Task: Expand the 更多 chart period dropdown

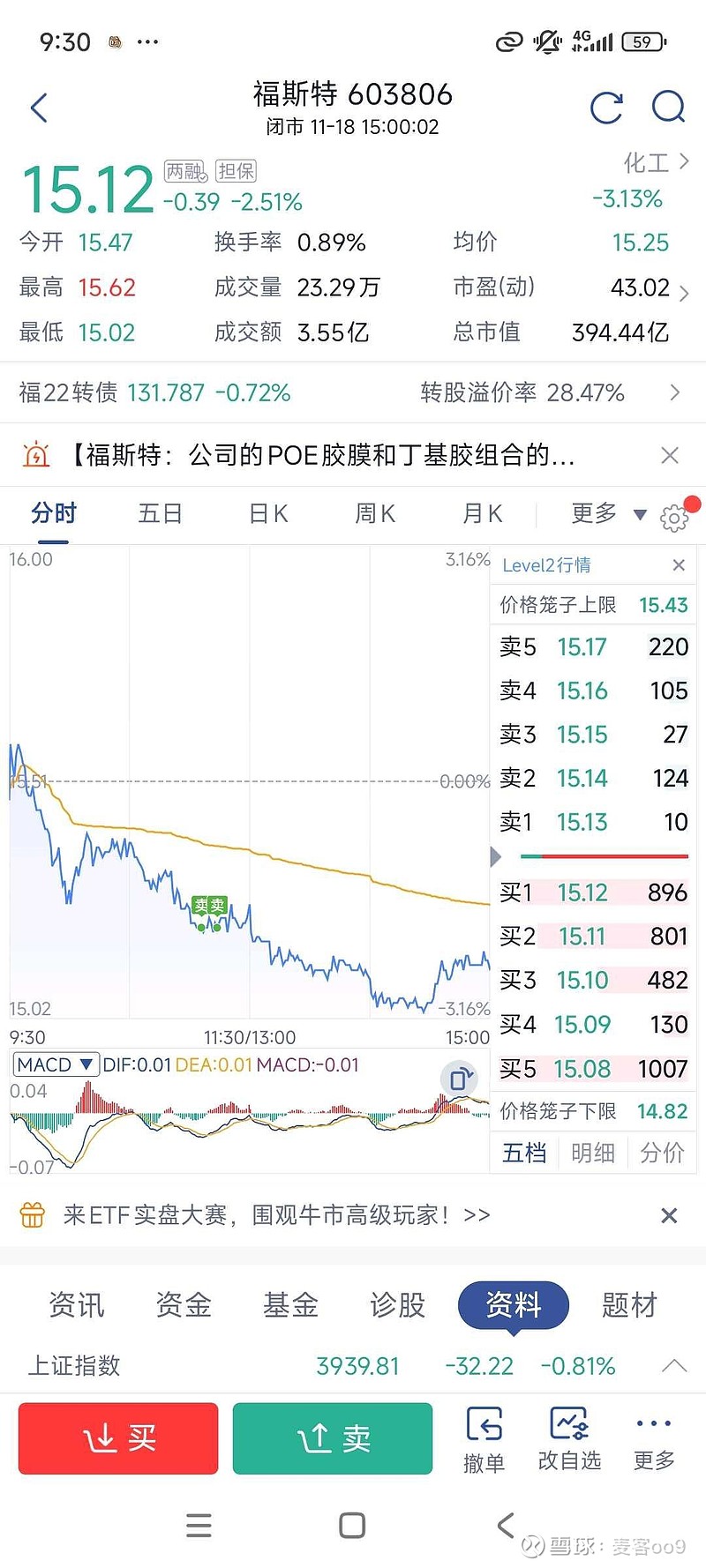Action: tap(591, 513)
